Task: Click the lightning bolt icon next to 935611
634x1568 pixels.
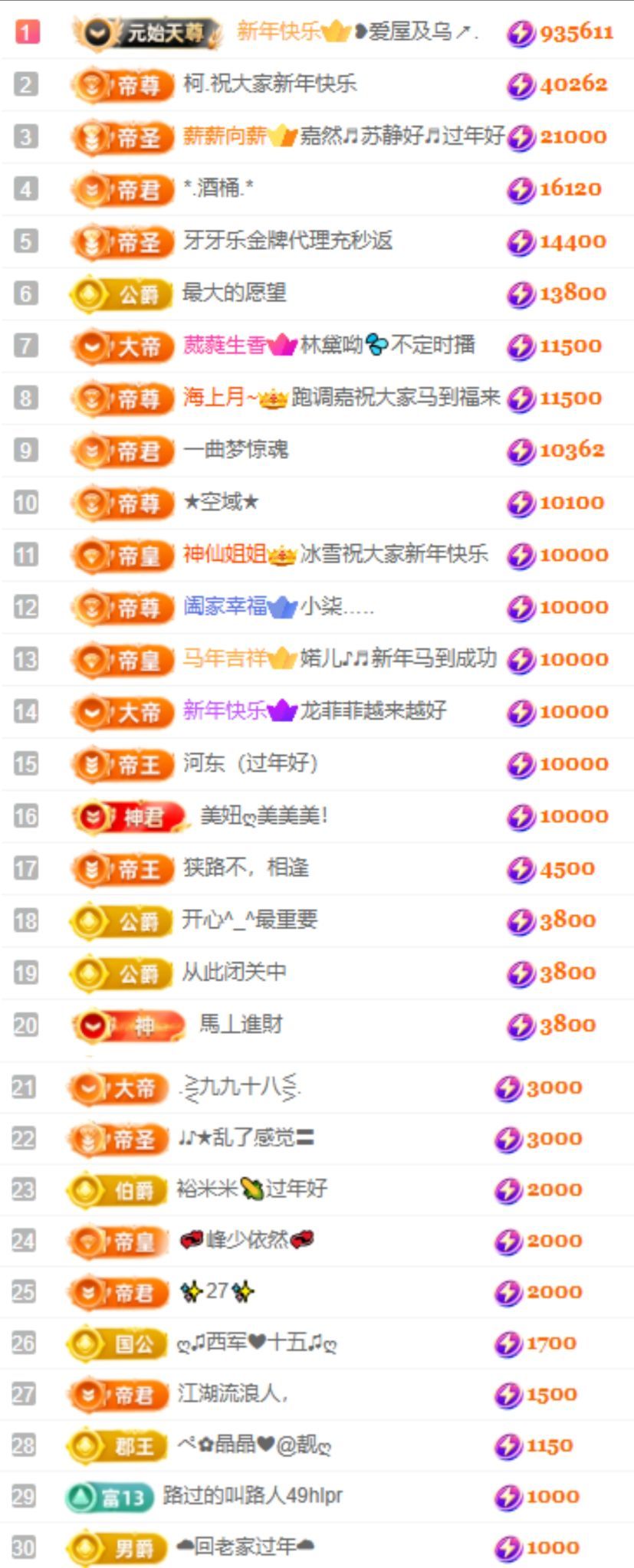Action: pos(522,33)
